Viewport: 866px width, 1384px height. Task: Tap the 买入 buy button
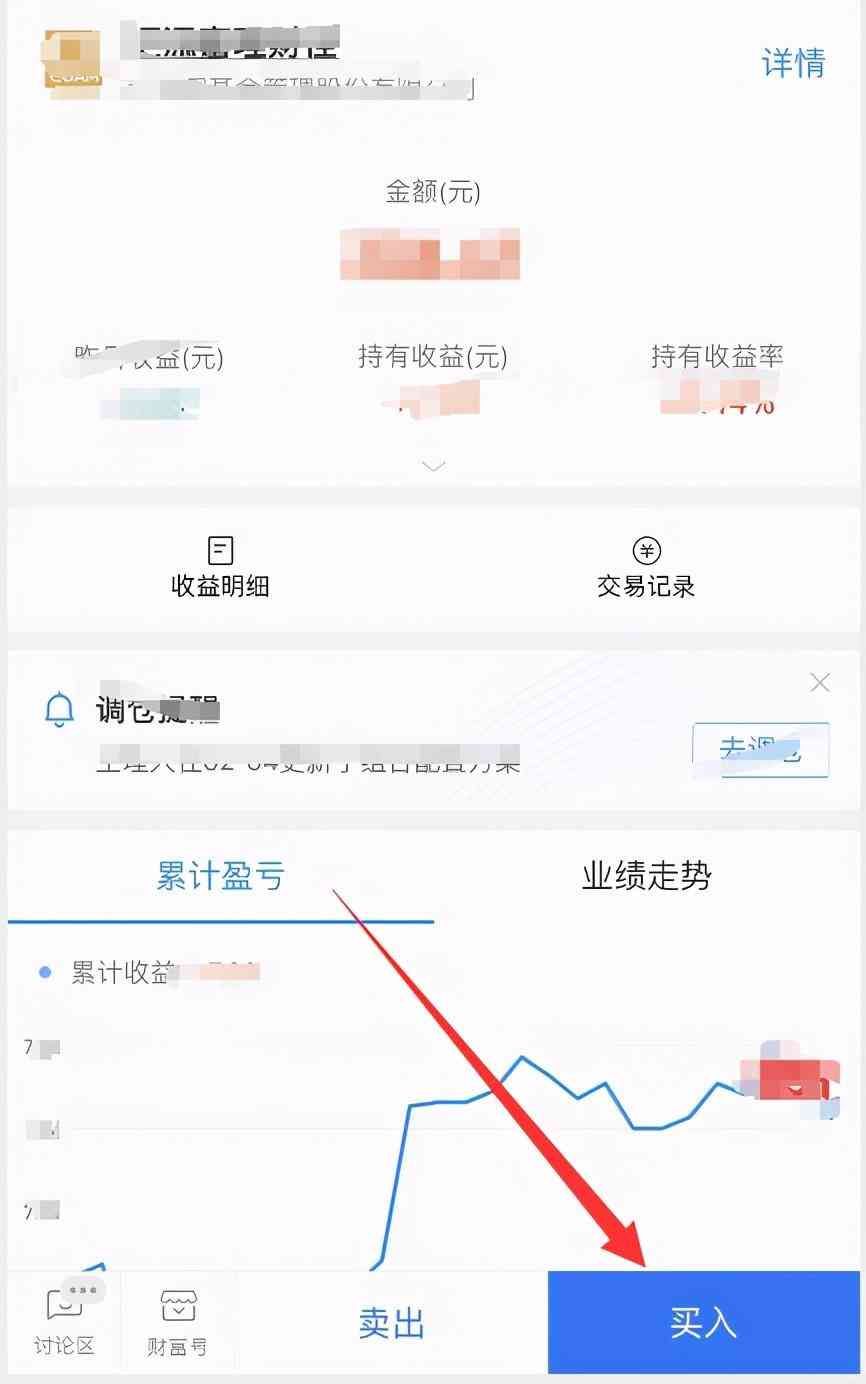tap(705, 1322)
